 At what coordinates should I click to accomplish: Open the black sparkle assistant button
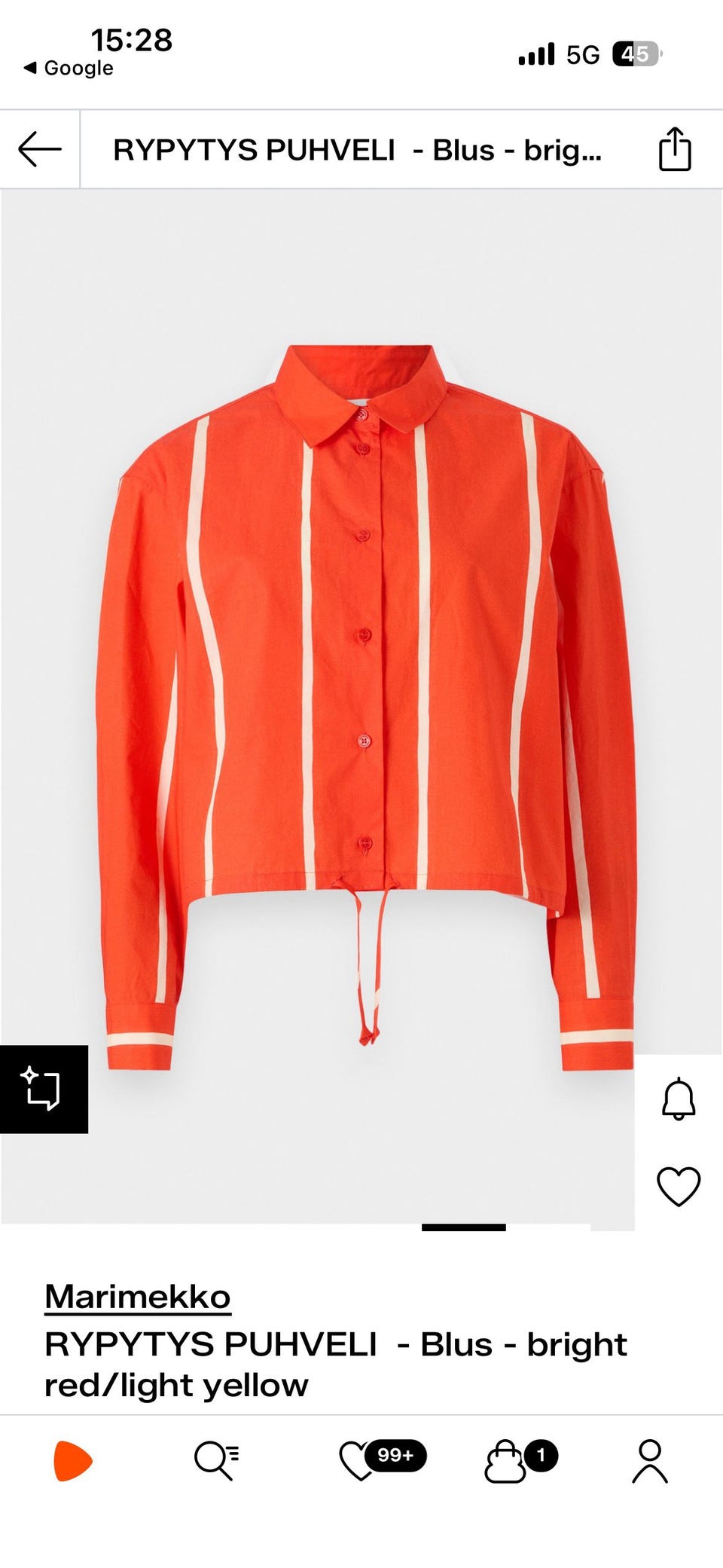[x=43, y=1089]
